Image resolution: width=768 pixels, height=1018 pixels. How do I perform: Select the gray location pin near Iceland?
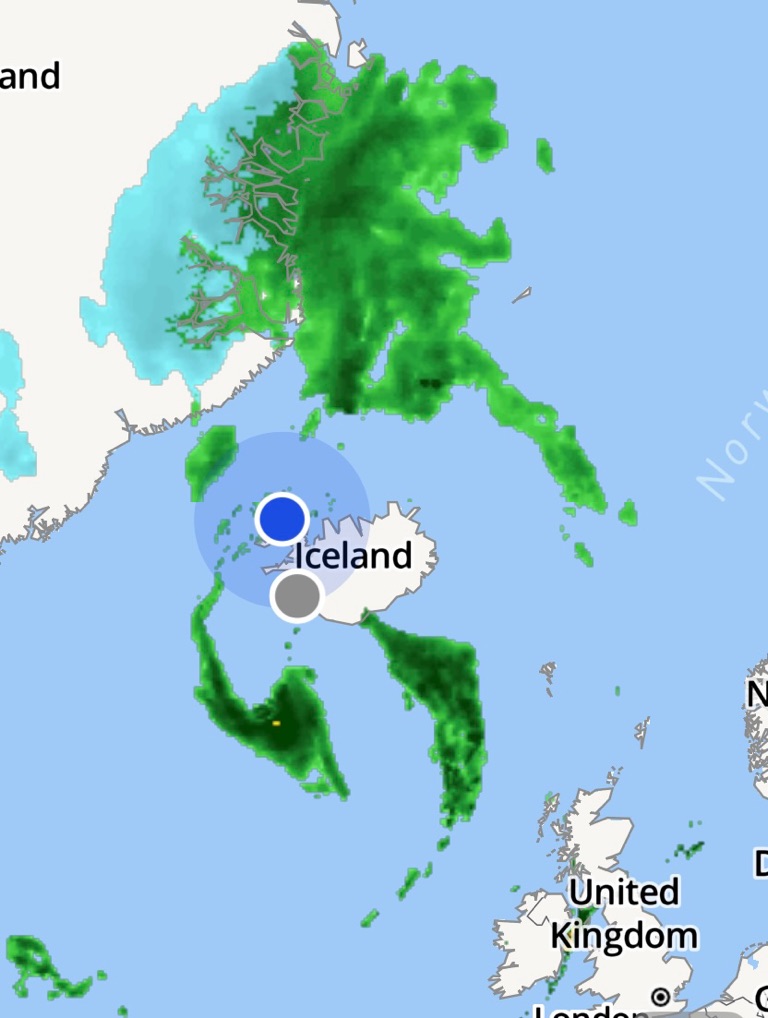coord(296,596)
